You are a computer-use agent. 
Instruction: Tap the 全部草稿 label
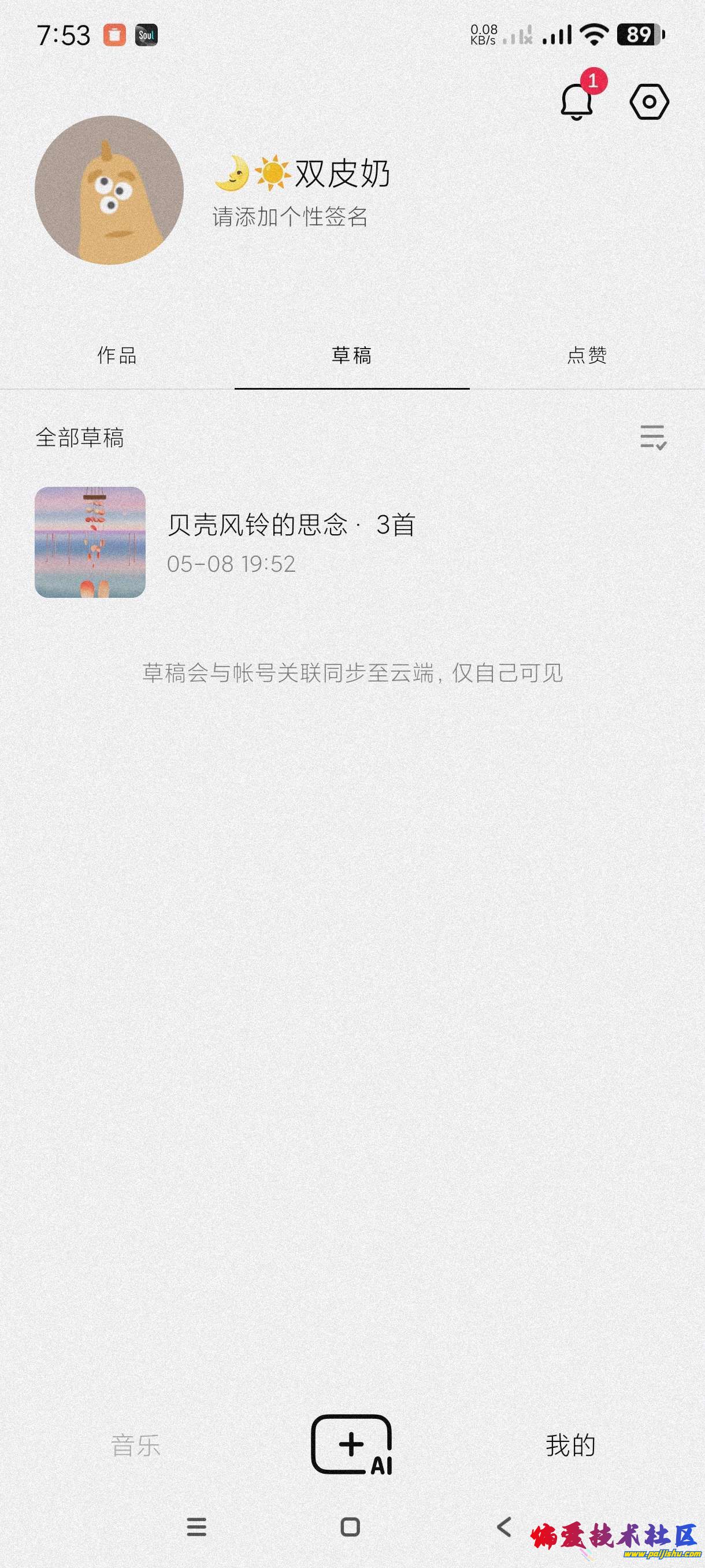80,438
